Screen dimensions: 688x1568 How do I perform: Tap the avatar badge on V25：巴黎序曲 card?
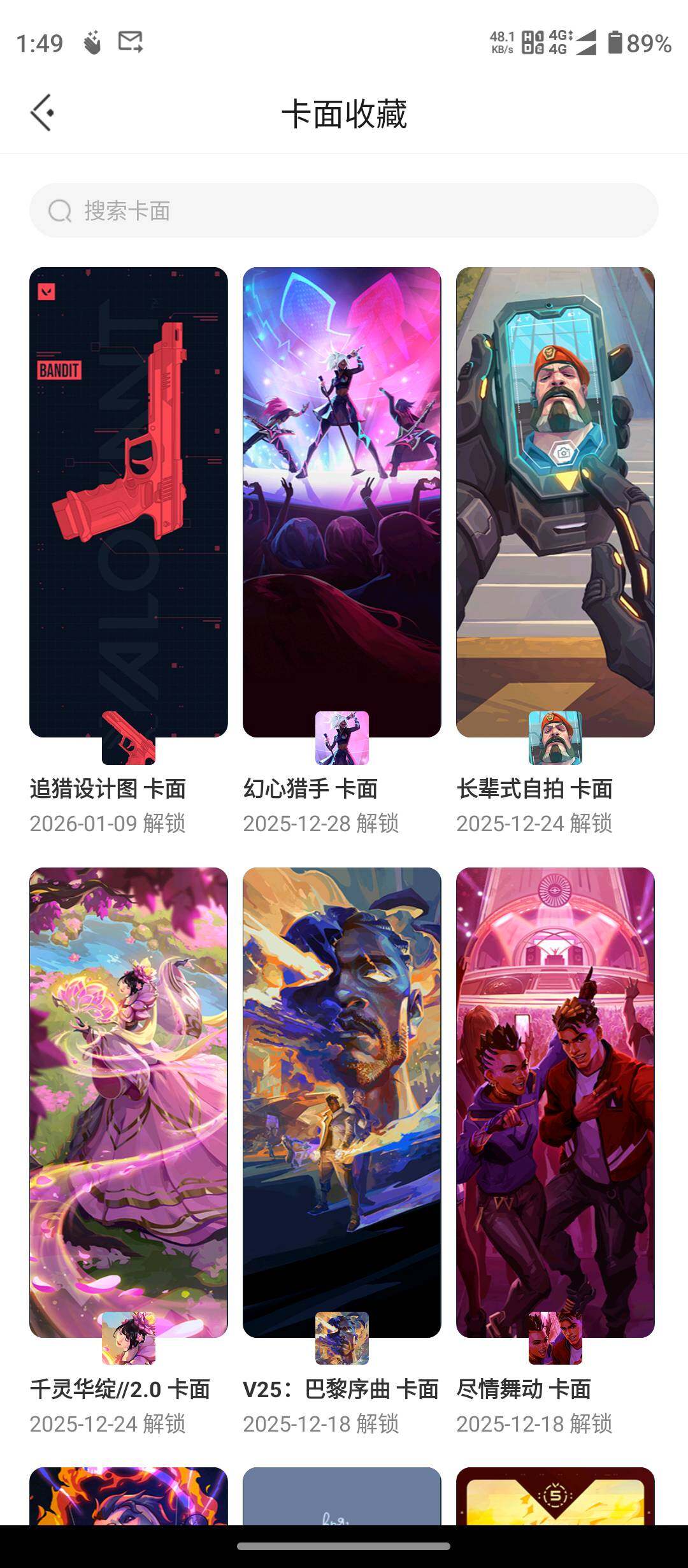(341, 1339)
